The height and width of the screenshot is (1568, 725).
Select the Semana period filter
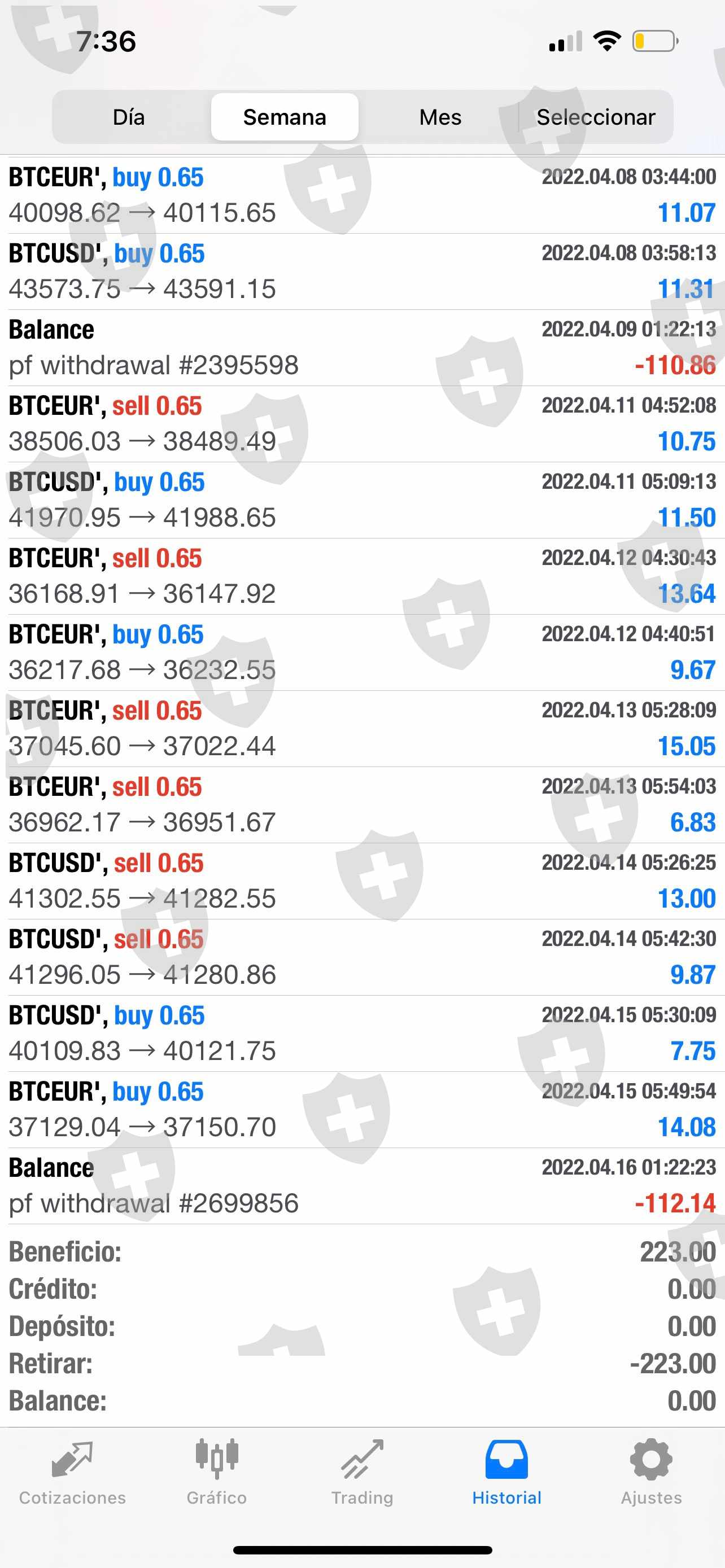[284, 117]
